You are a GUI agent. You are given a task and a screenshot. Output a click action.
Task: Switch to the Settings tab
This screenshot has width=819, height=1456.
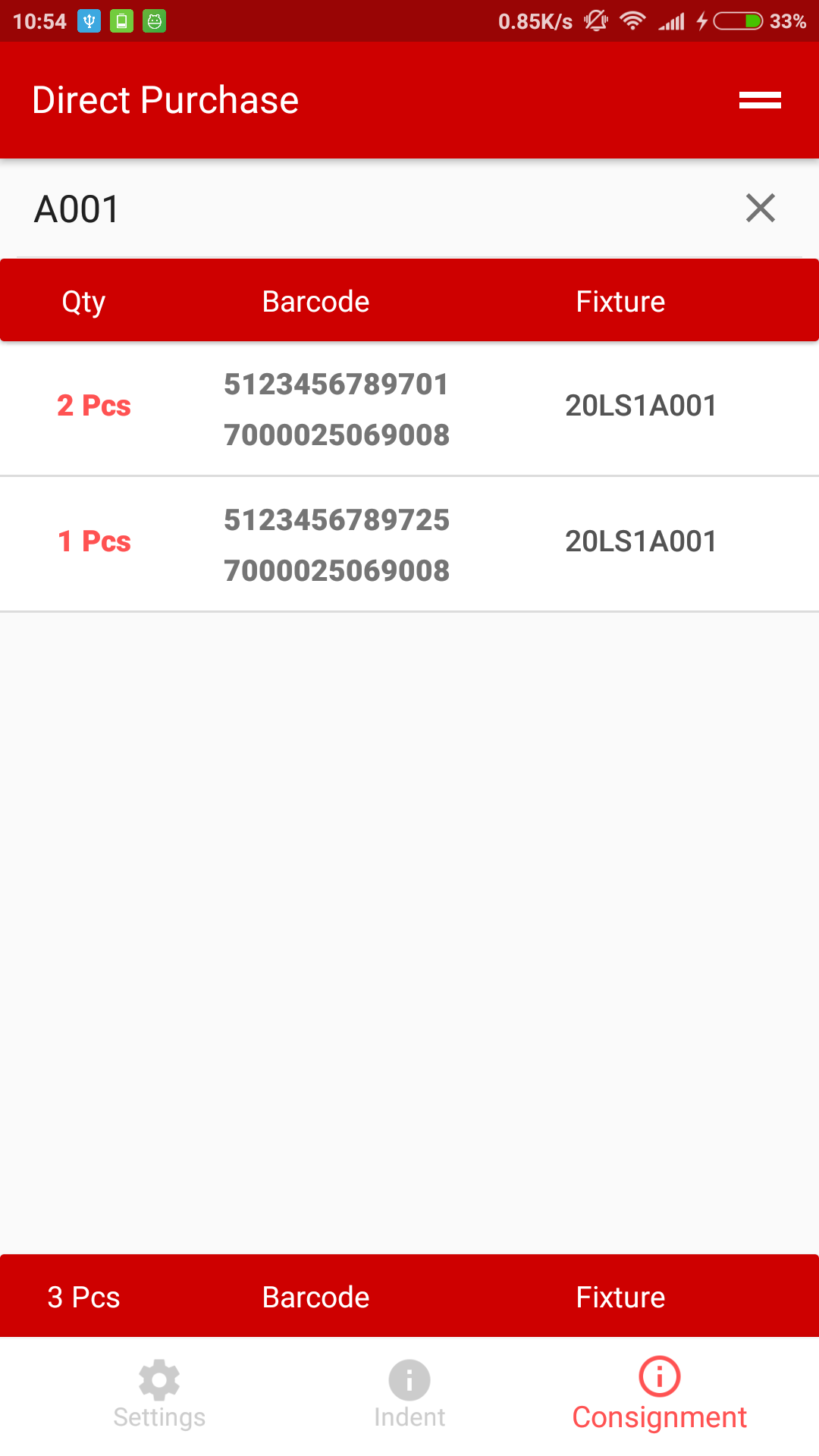pos(159,1395)
